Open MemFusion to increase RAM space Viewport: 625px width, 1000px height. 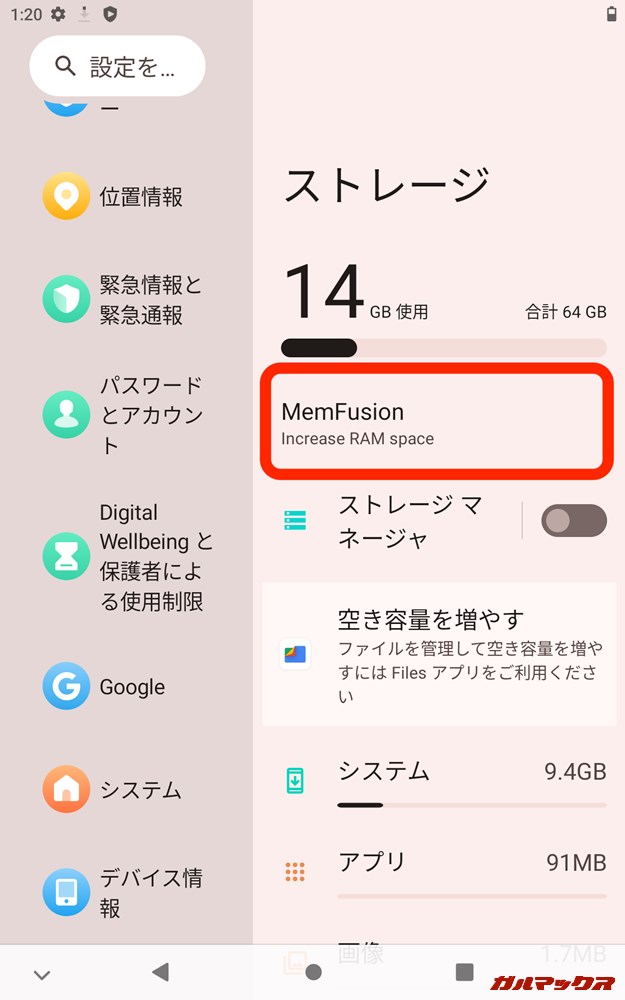435,422
